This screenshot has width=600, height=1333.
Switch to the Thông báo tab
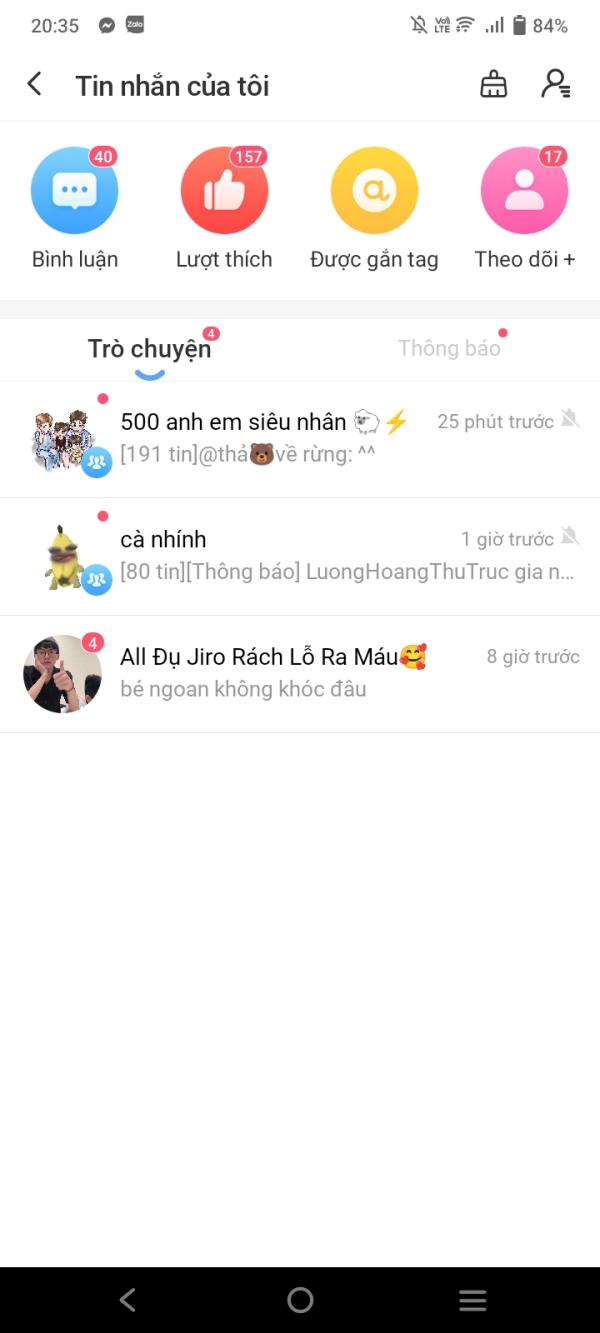(449, 348)
